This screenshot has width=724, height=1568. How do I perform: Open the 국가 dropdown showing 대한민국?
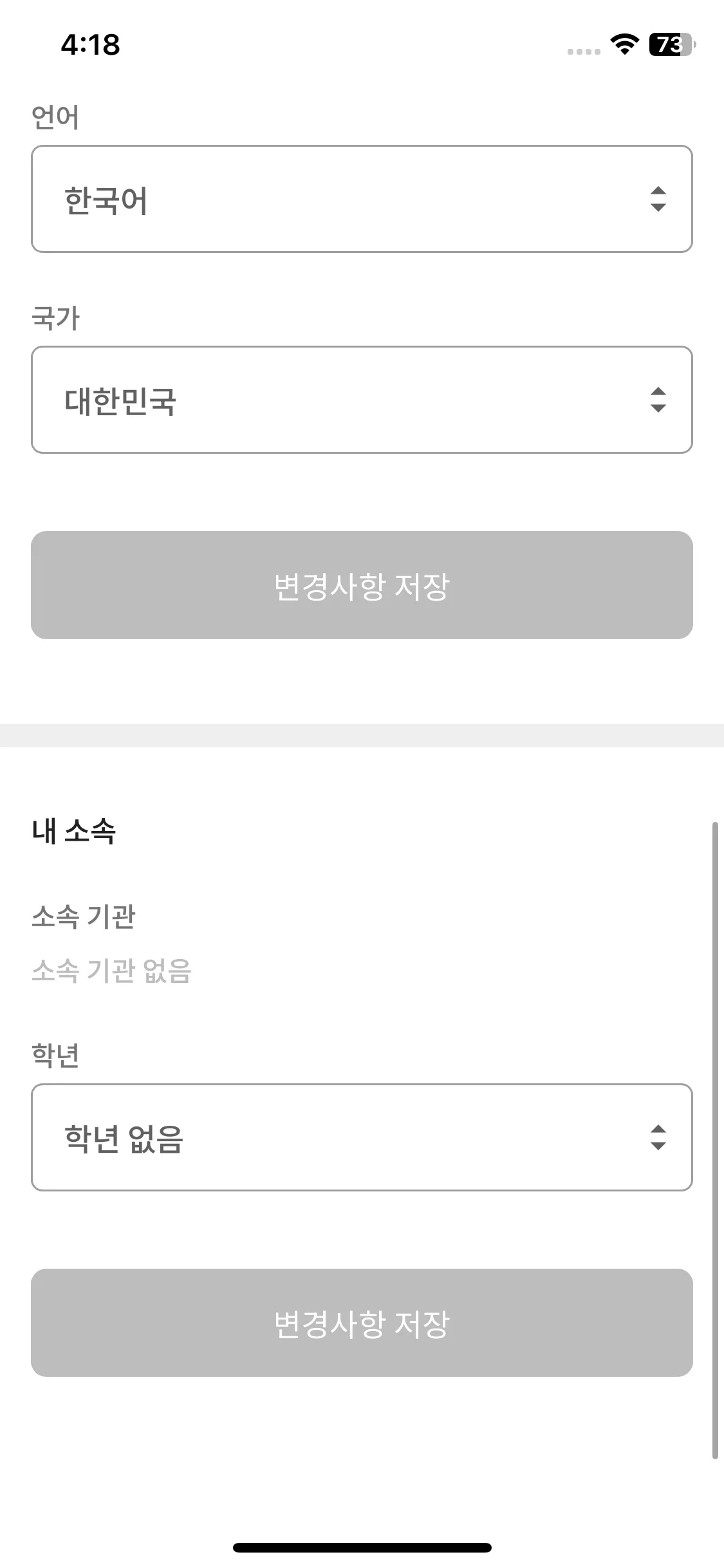coord(362,400)
